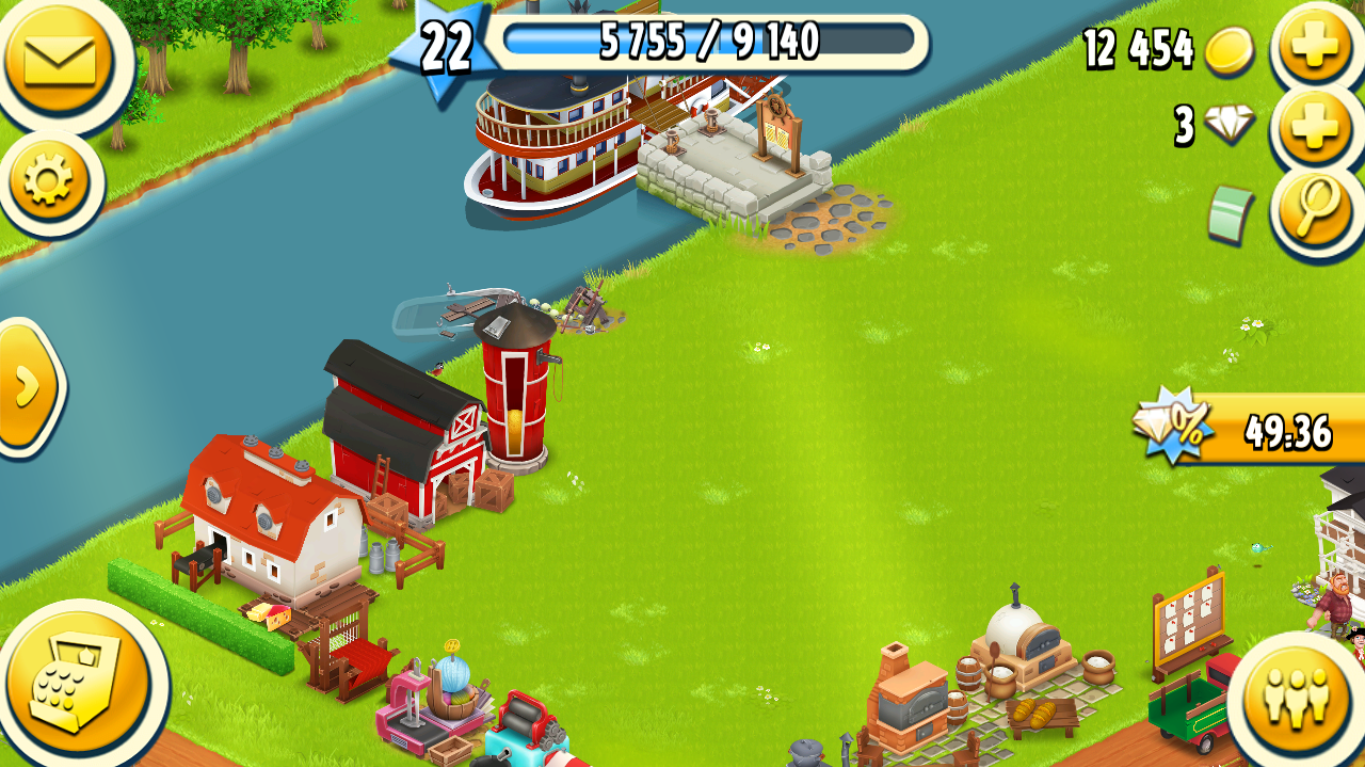The image size is (1365, 767).
Task: Tap the green voucher card icon
Action: click(1231, 213)
